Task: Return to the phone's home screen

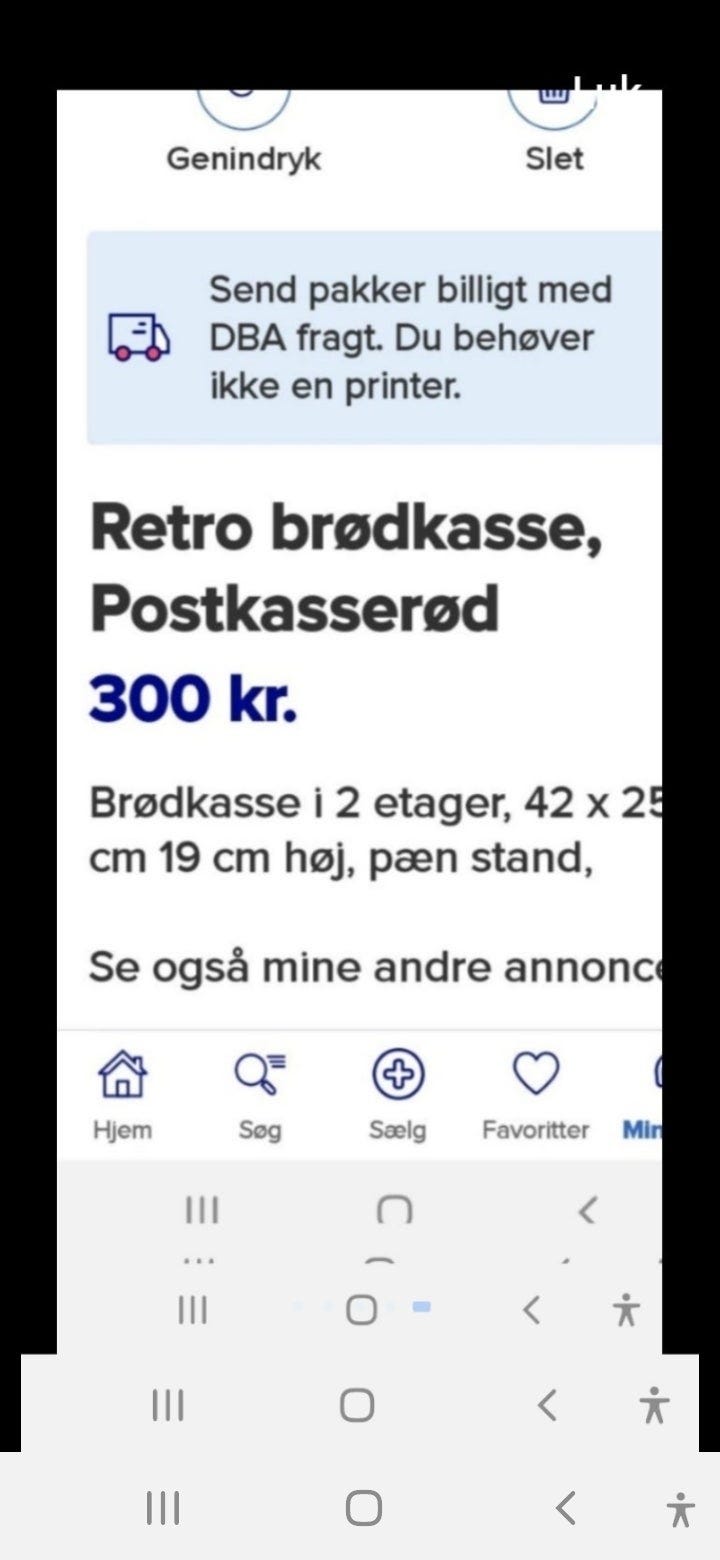Action: (x=363, y=1507)
